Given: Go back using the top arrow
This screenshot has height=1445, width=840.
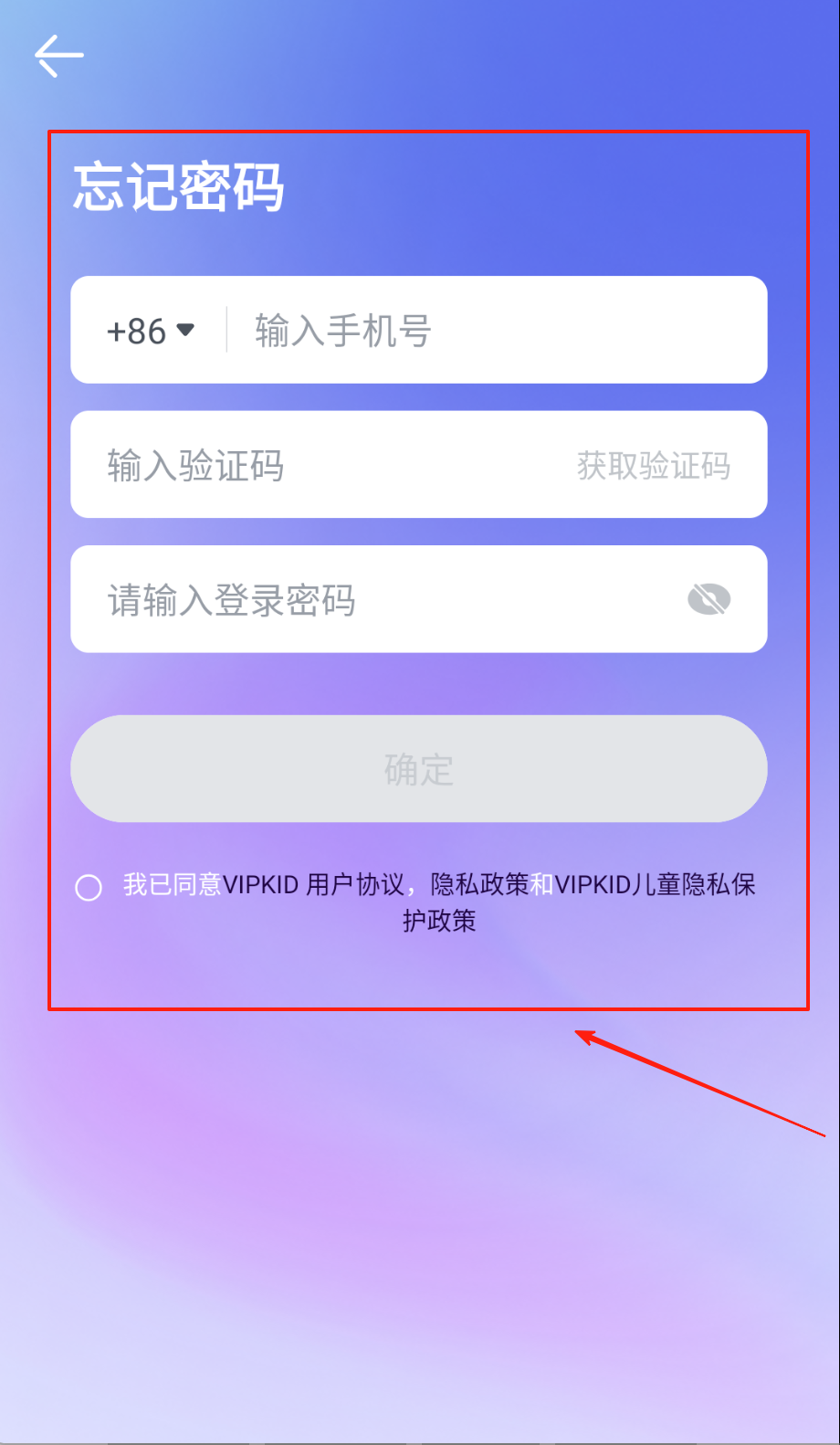Looking at the screenshot, I should tap(59, 57).
